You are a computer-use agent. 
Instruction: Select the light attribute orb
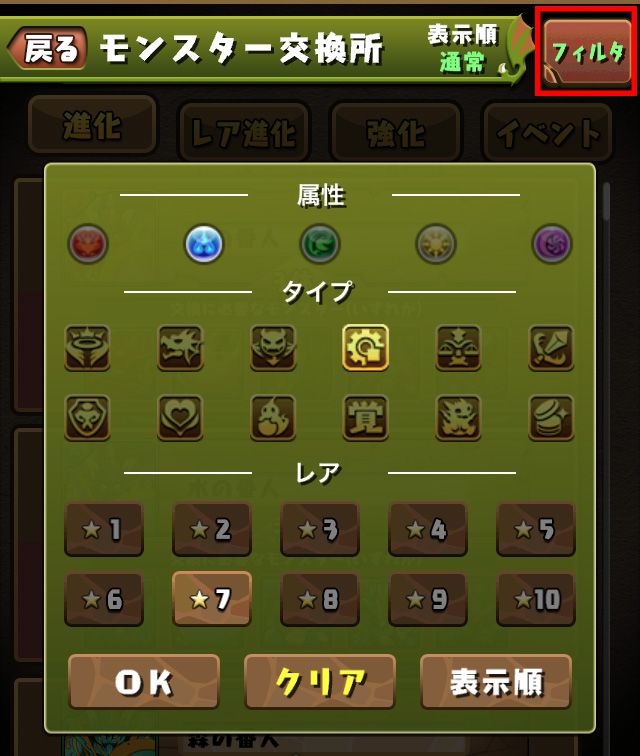(x=436, y=243)
